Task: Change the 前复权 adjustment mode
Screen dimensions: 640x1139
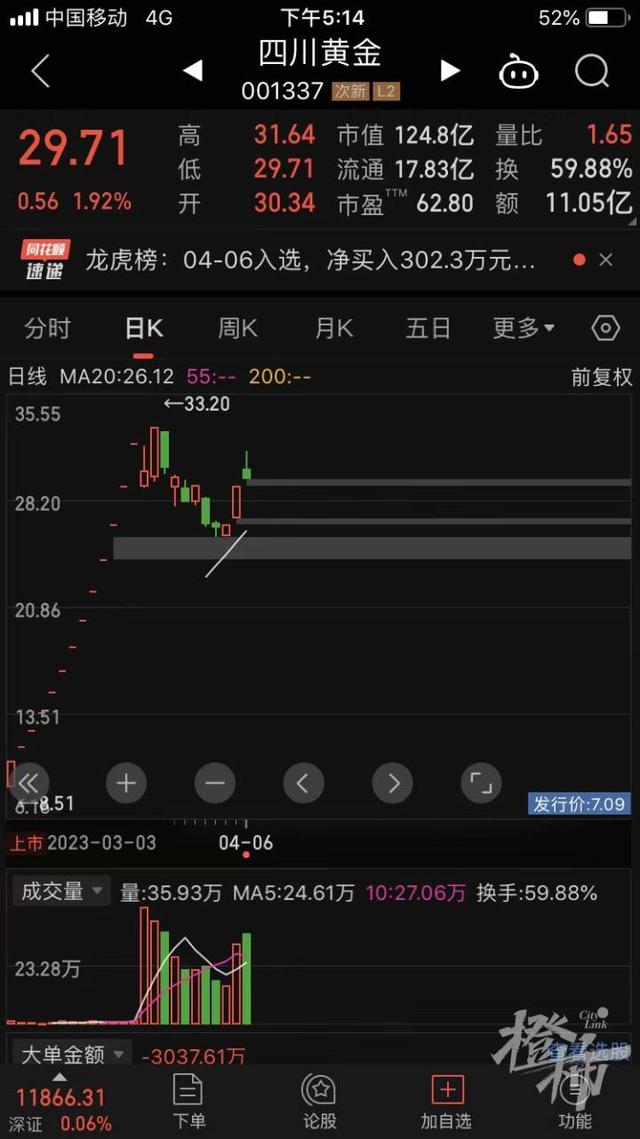Action: [601, 377]
